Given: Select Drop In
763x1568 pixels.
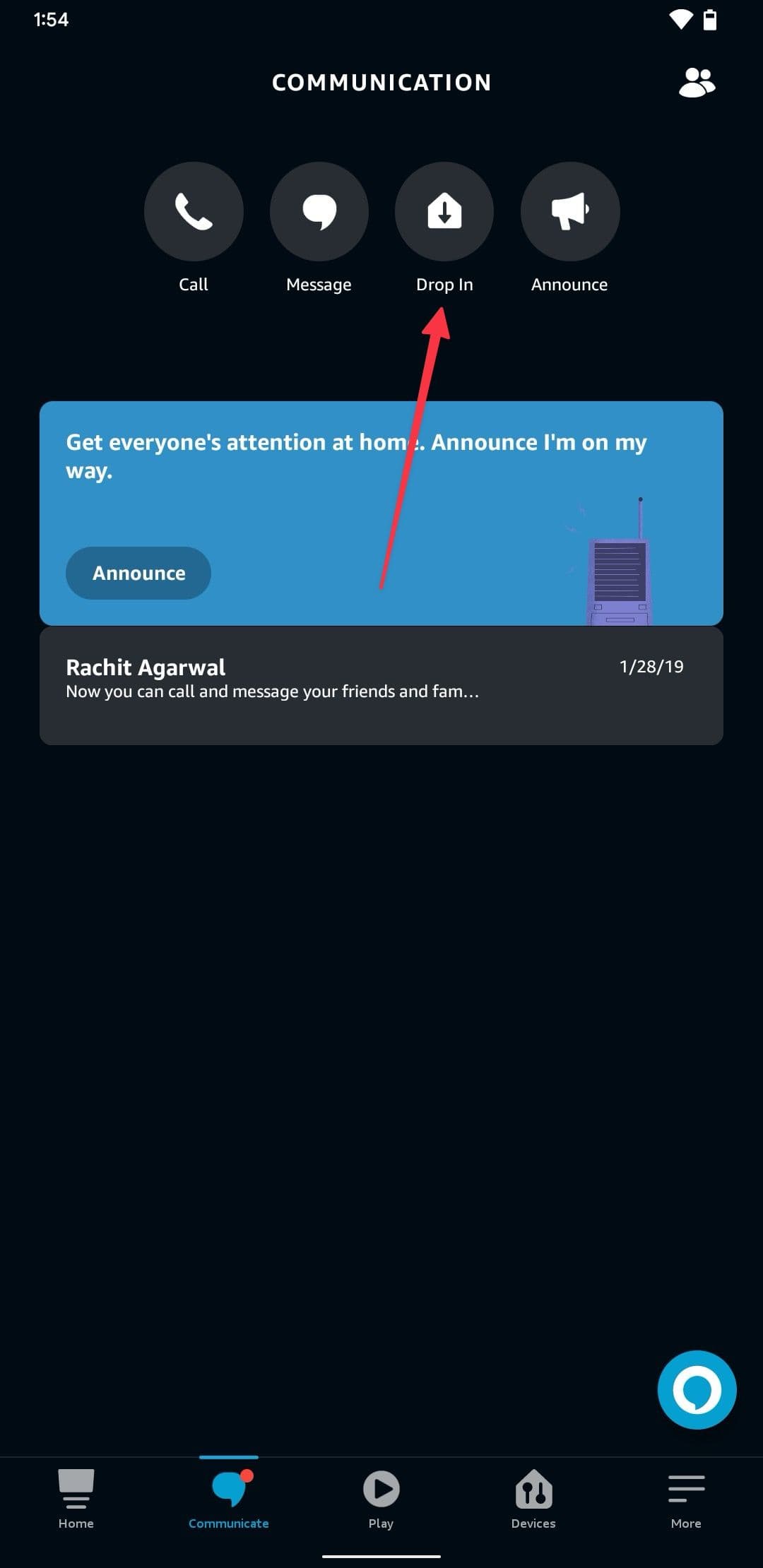Looking at the screenshot, I should 444,211.
